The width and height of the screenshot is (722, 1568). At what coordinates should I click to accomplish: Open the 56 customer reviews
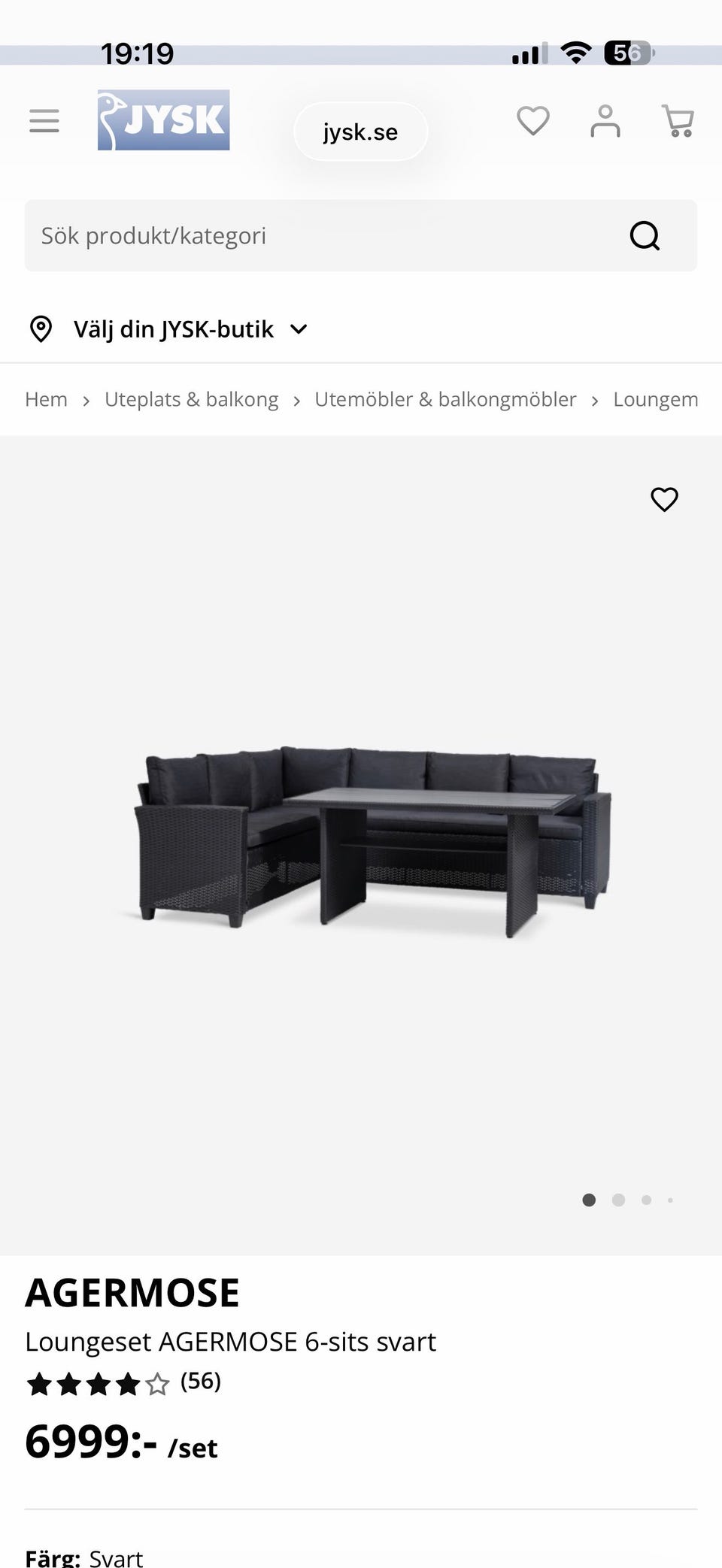click(x=200, y=1381)
